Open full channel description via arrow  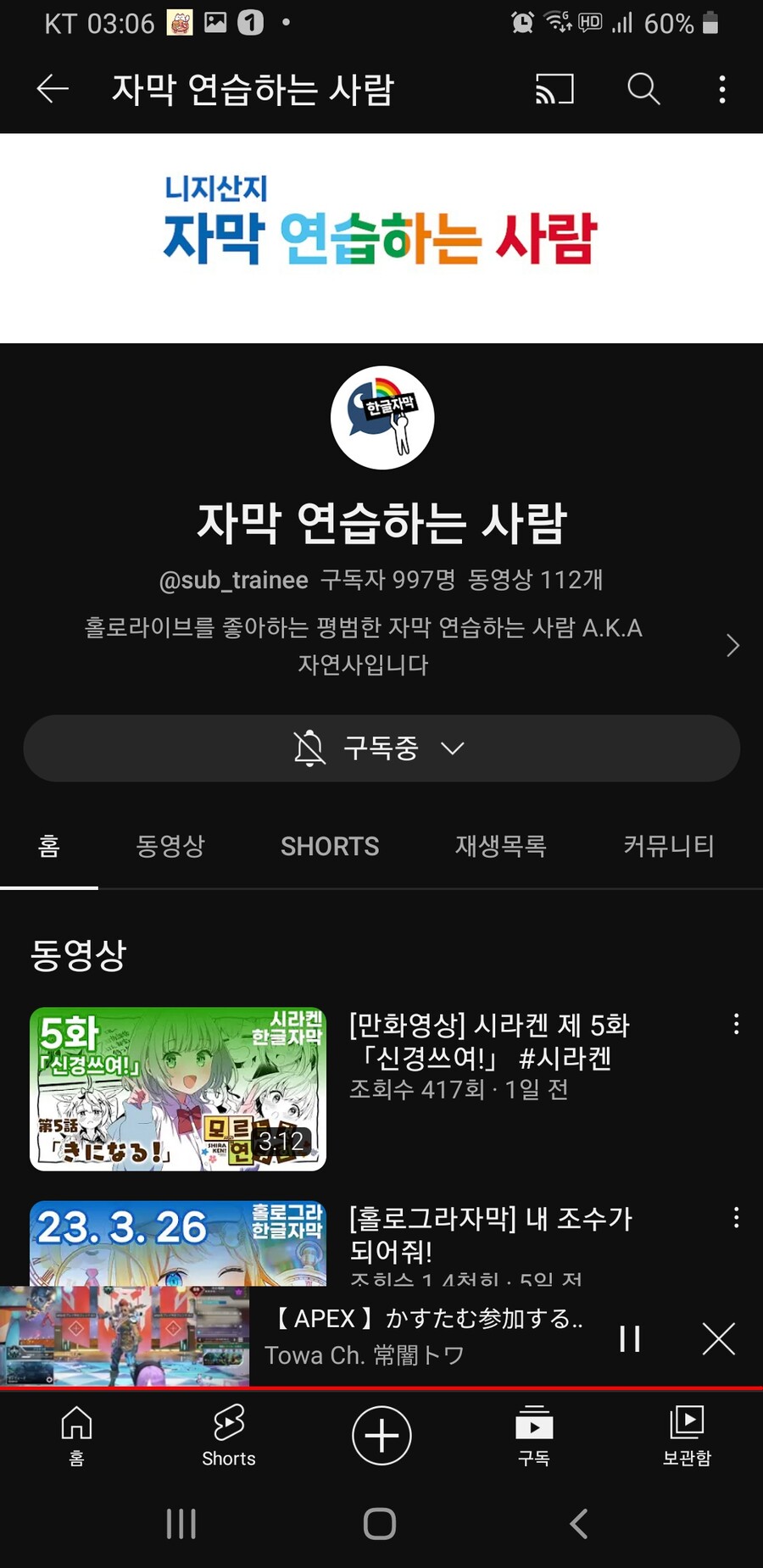click(x=732, y=646)
